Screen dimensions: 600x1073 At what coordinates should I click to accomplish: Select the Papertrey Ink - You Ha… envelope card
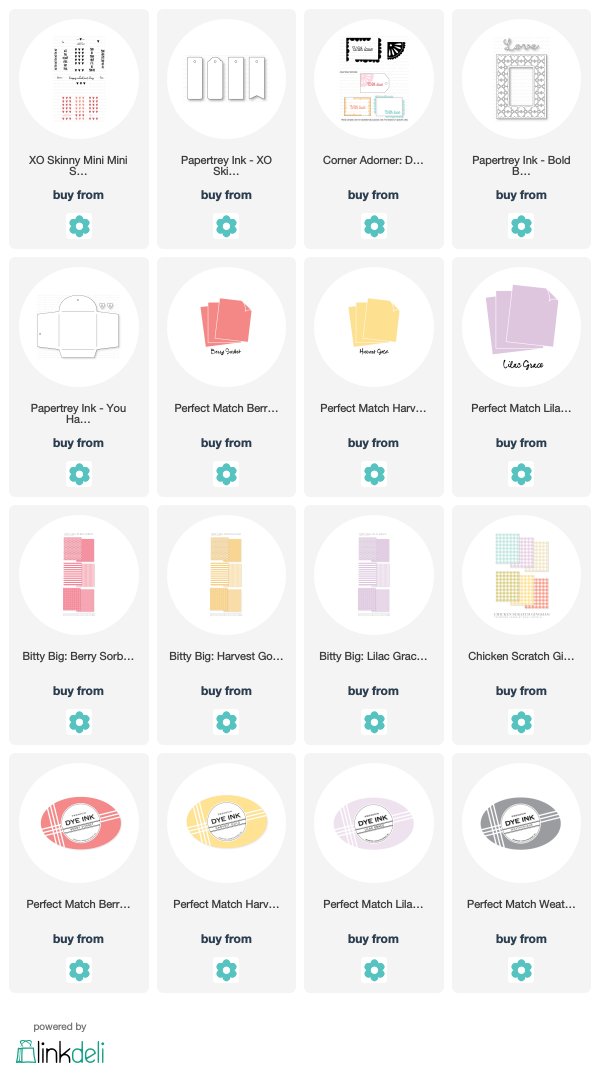pos(79,377)
